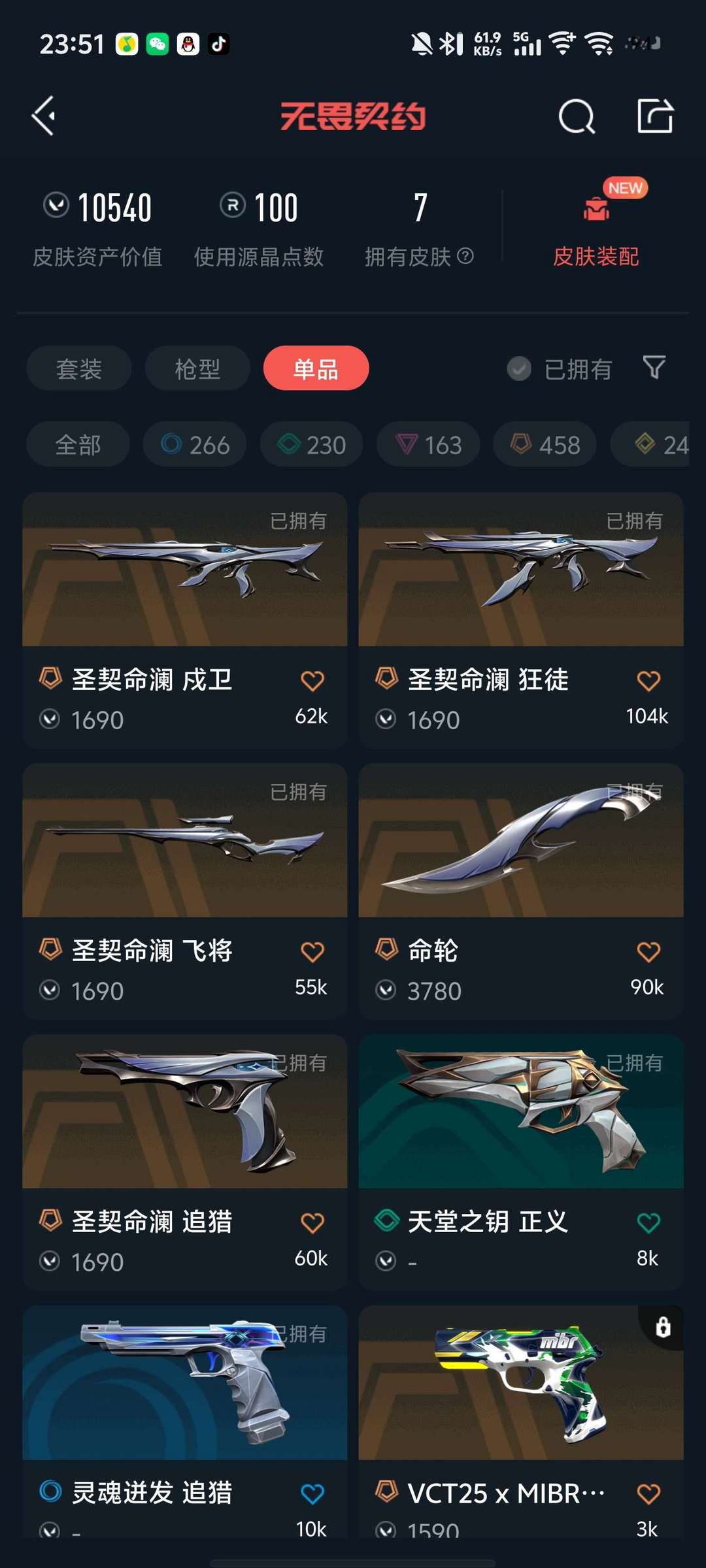Filter by the 458 tier chip

545,444
